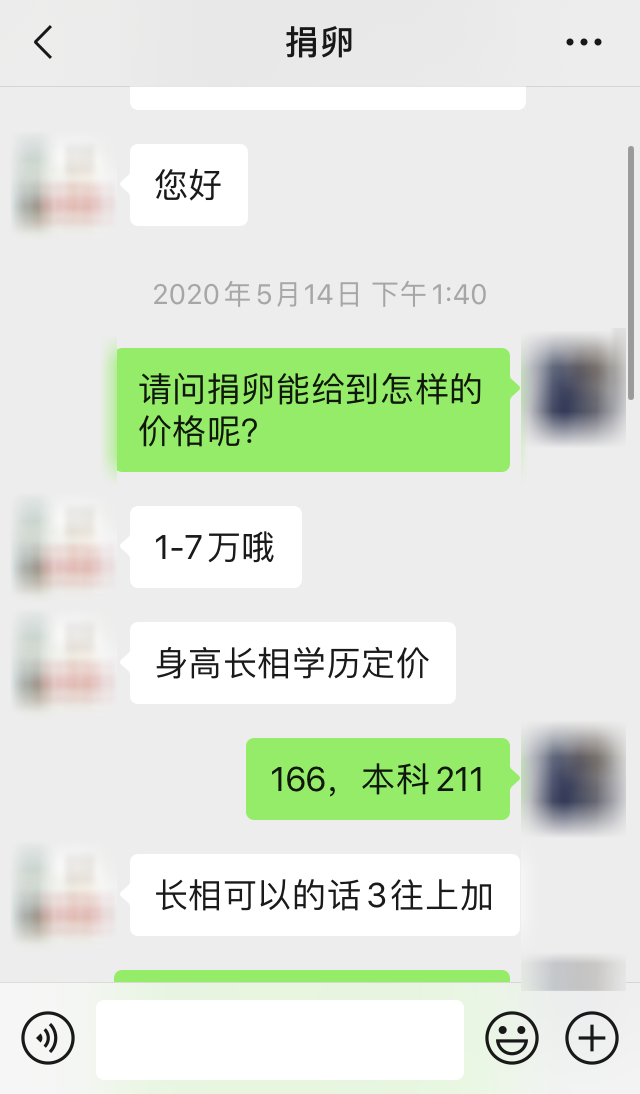
Task: Go back from the 捐卵 chat
Action: pyautogui.click(x=43, y=43)
